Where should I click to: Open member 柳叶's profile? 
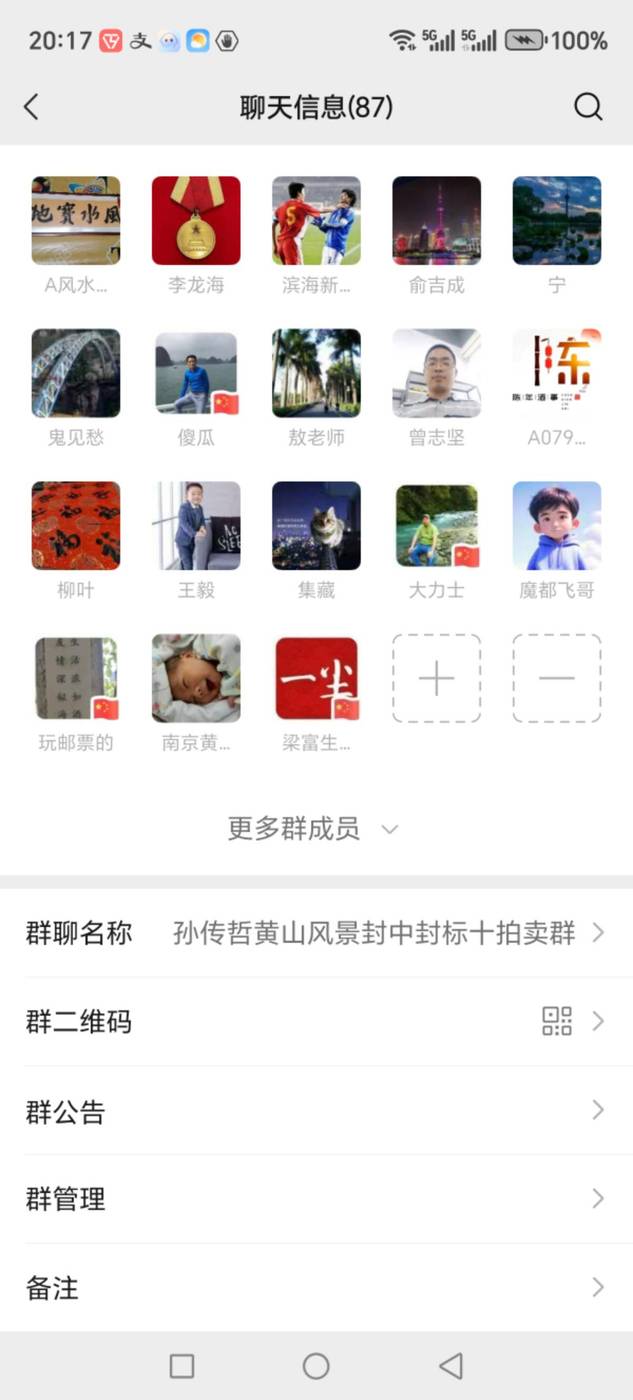[76, 526]
